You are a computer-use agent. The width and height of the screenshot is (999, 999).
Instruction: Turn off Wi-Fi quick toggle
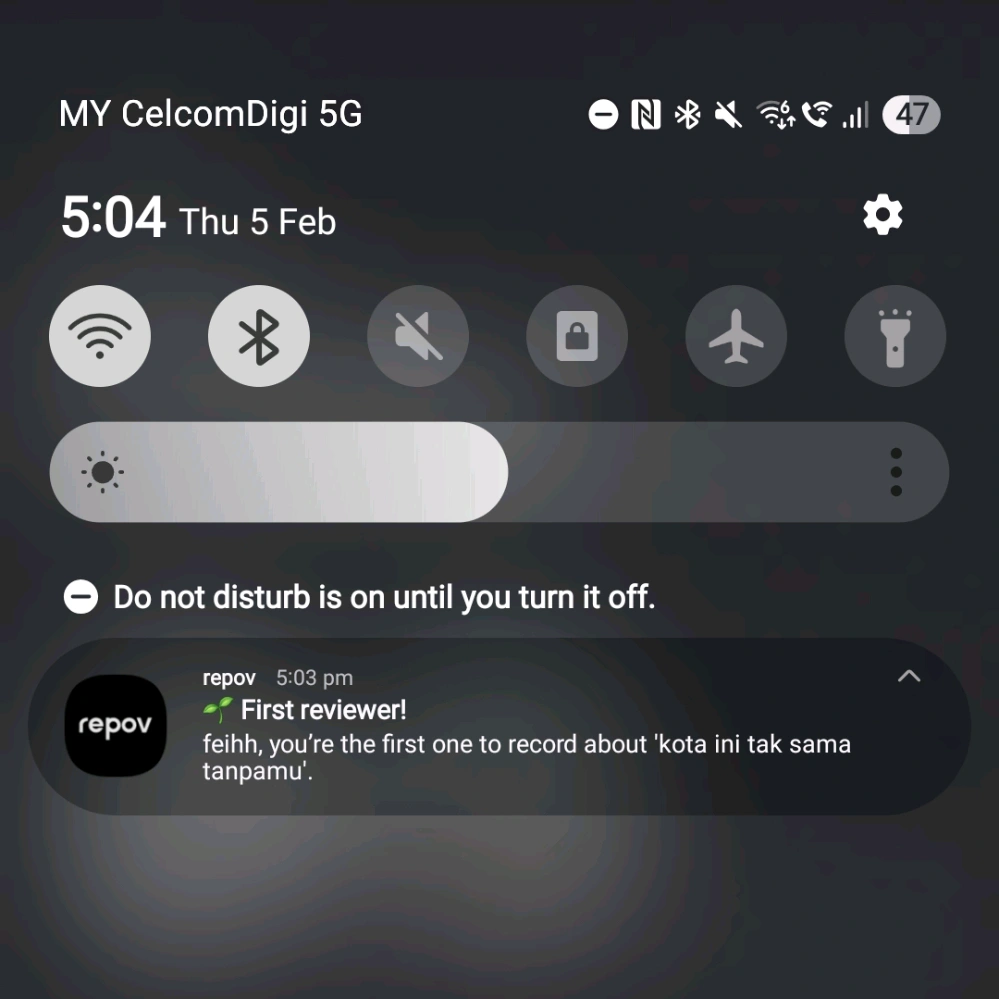(x=100, y=336)
